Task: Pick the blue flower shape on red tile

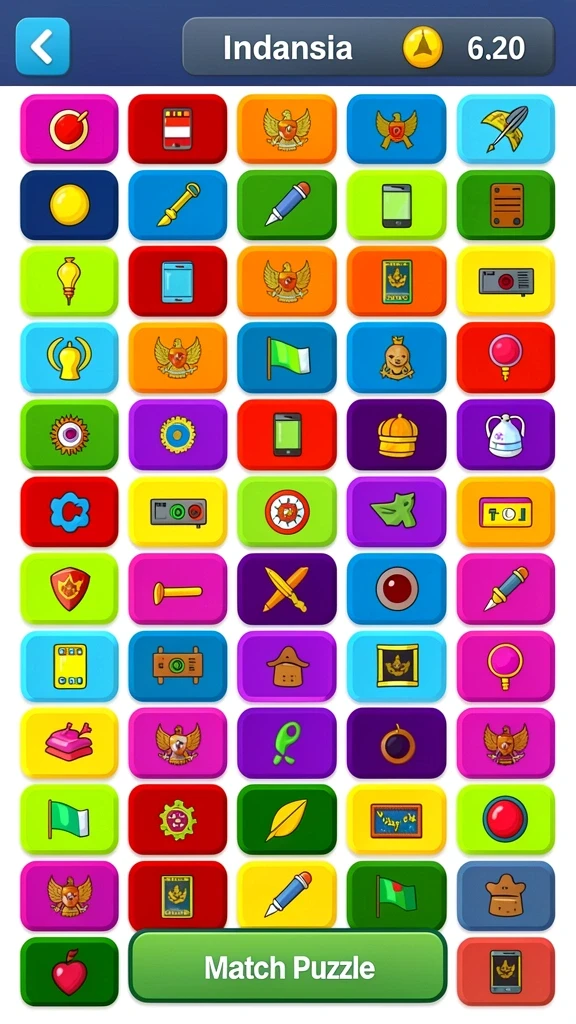Action: 69,512
